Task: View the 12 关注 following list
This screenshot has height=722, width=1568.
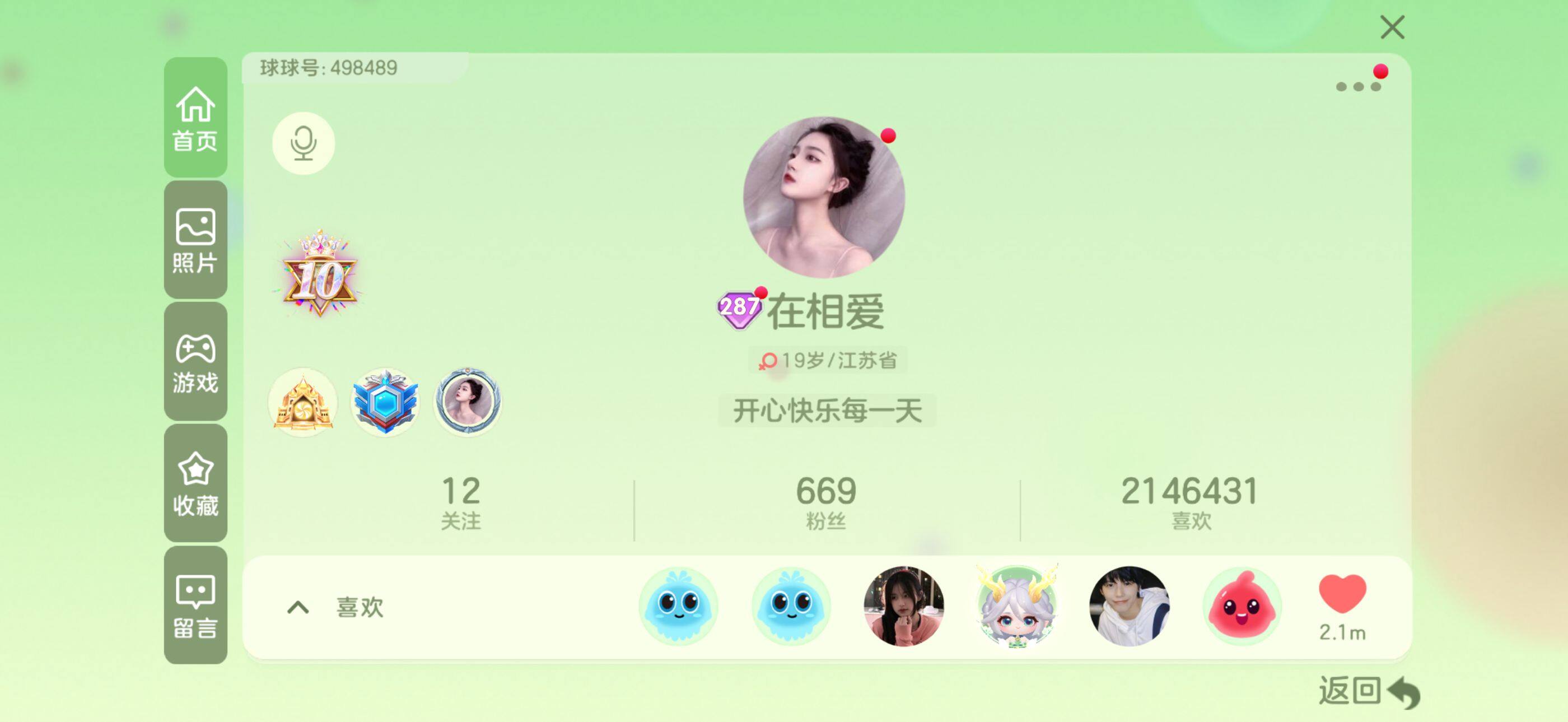Action: tap(461, 503)
